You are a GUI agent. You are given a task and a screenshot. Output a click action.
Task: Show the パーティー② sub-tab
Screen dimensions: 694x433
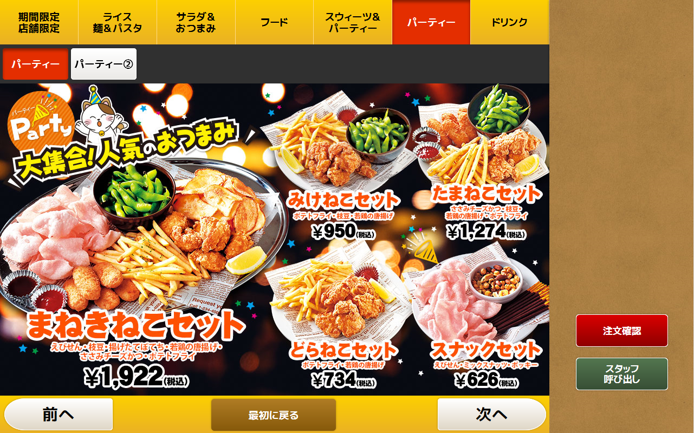click(x=104, y=64)
